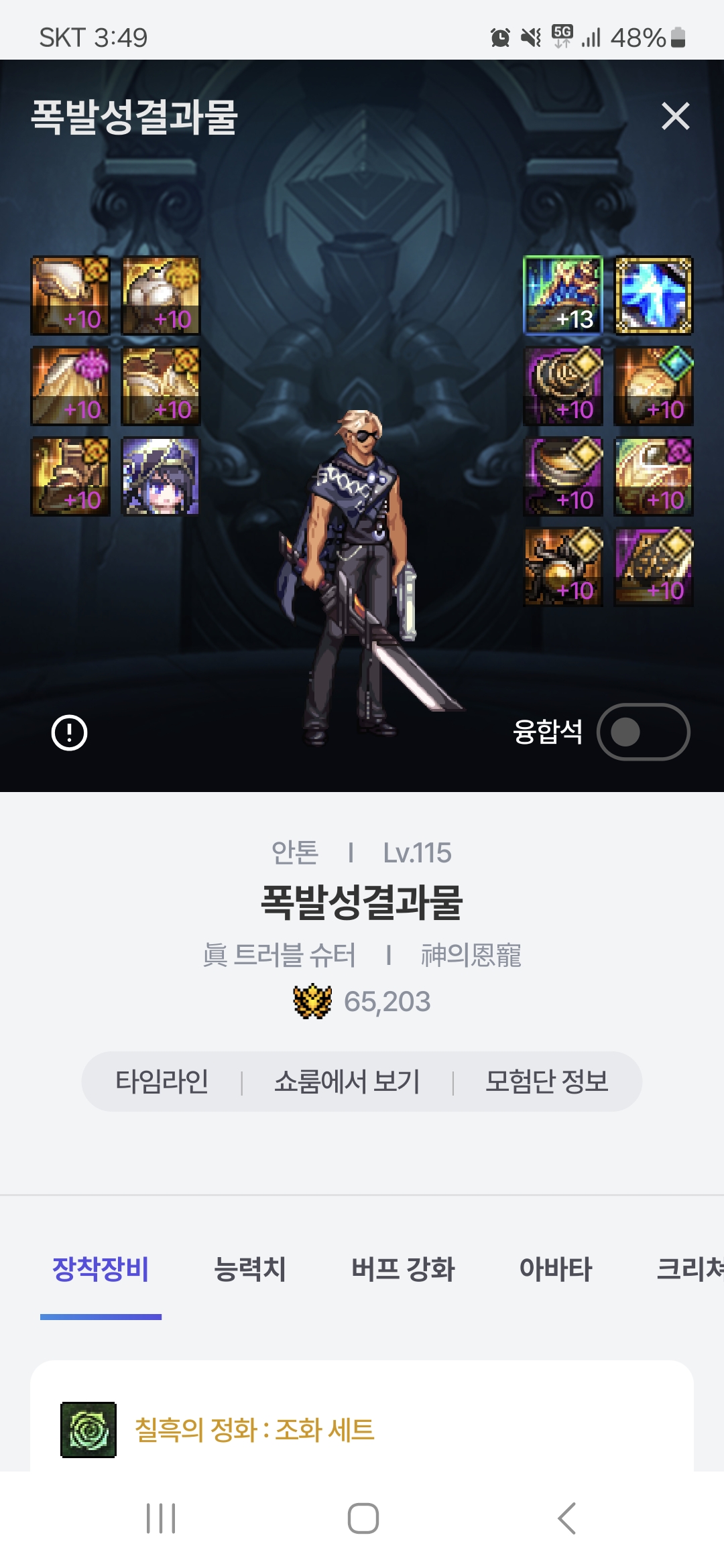Tap the +13 weapon equipment slot

[x=563, y=296]
